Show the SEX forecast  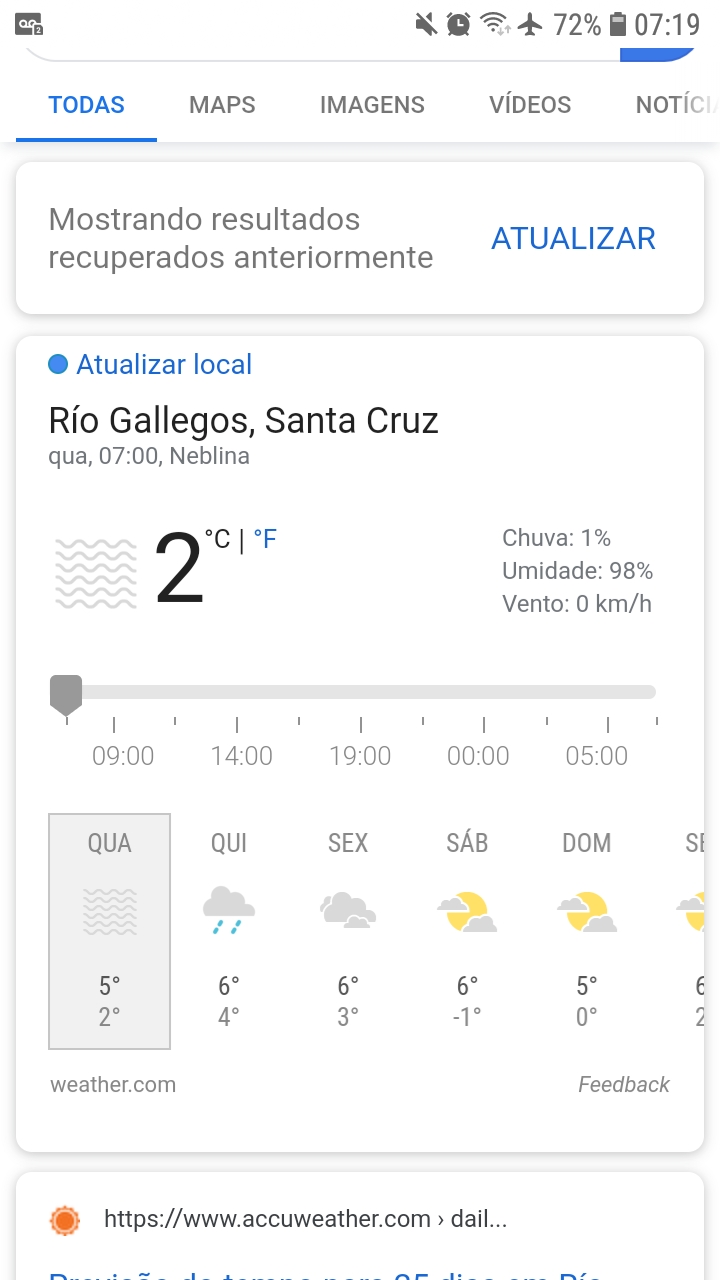click(348, 931)
